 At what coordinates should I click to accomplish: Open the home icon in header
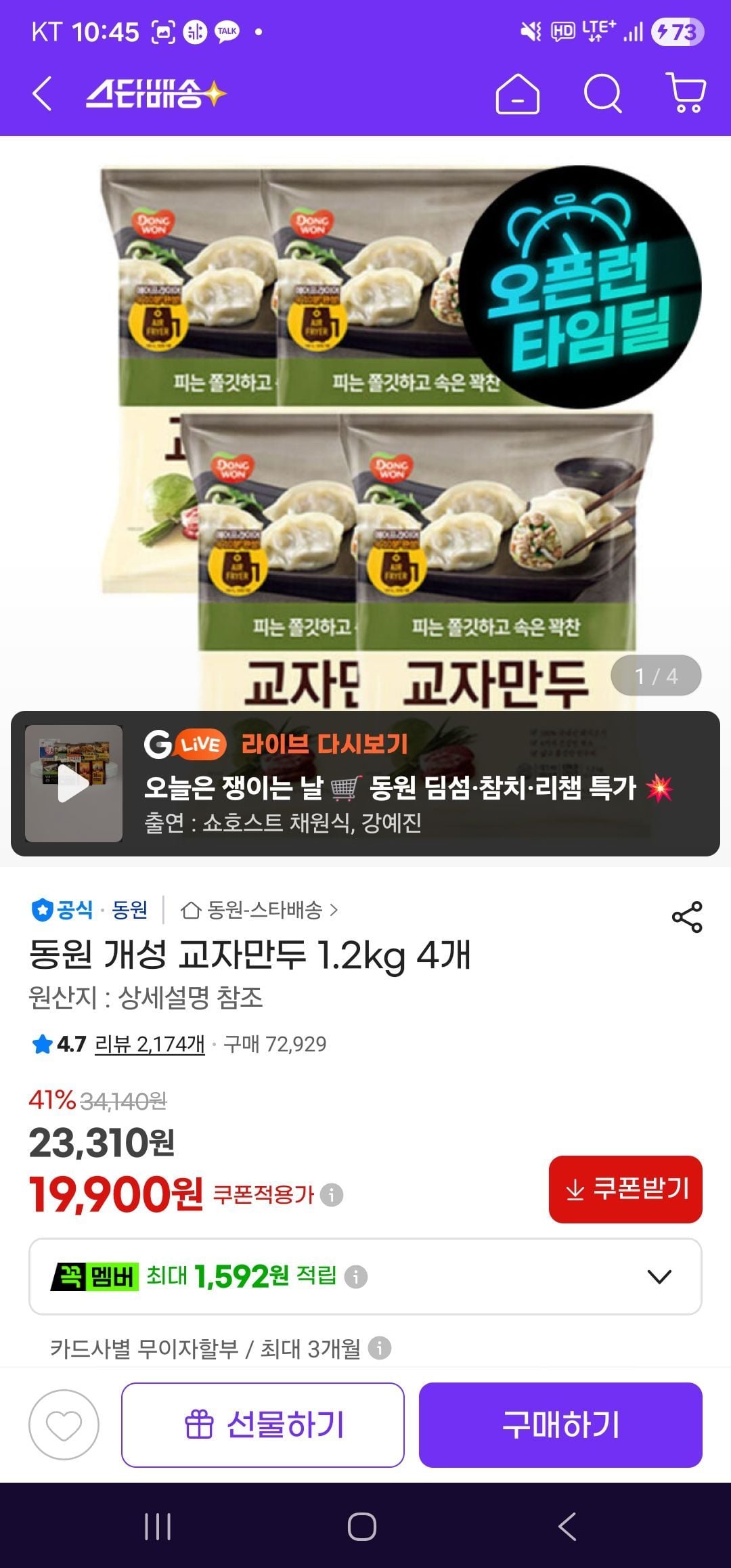[x=517, y=93]
